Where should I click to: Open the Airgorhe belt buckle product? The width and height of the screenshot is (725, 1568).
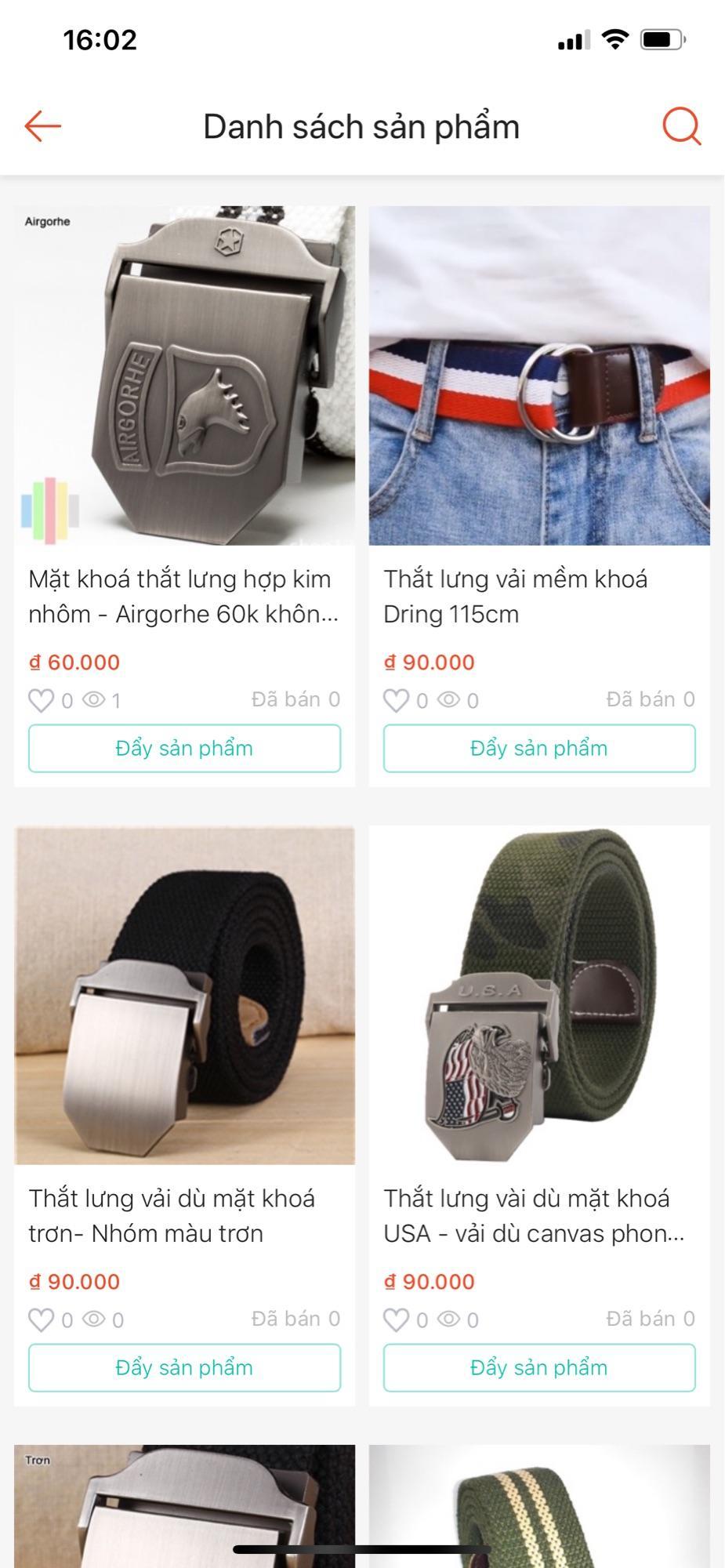pyautogui.click(x=184, y=376)
